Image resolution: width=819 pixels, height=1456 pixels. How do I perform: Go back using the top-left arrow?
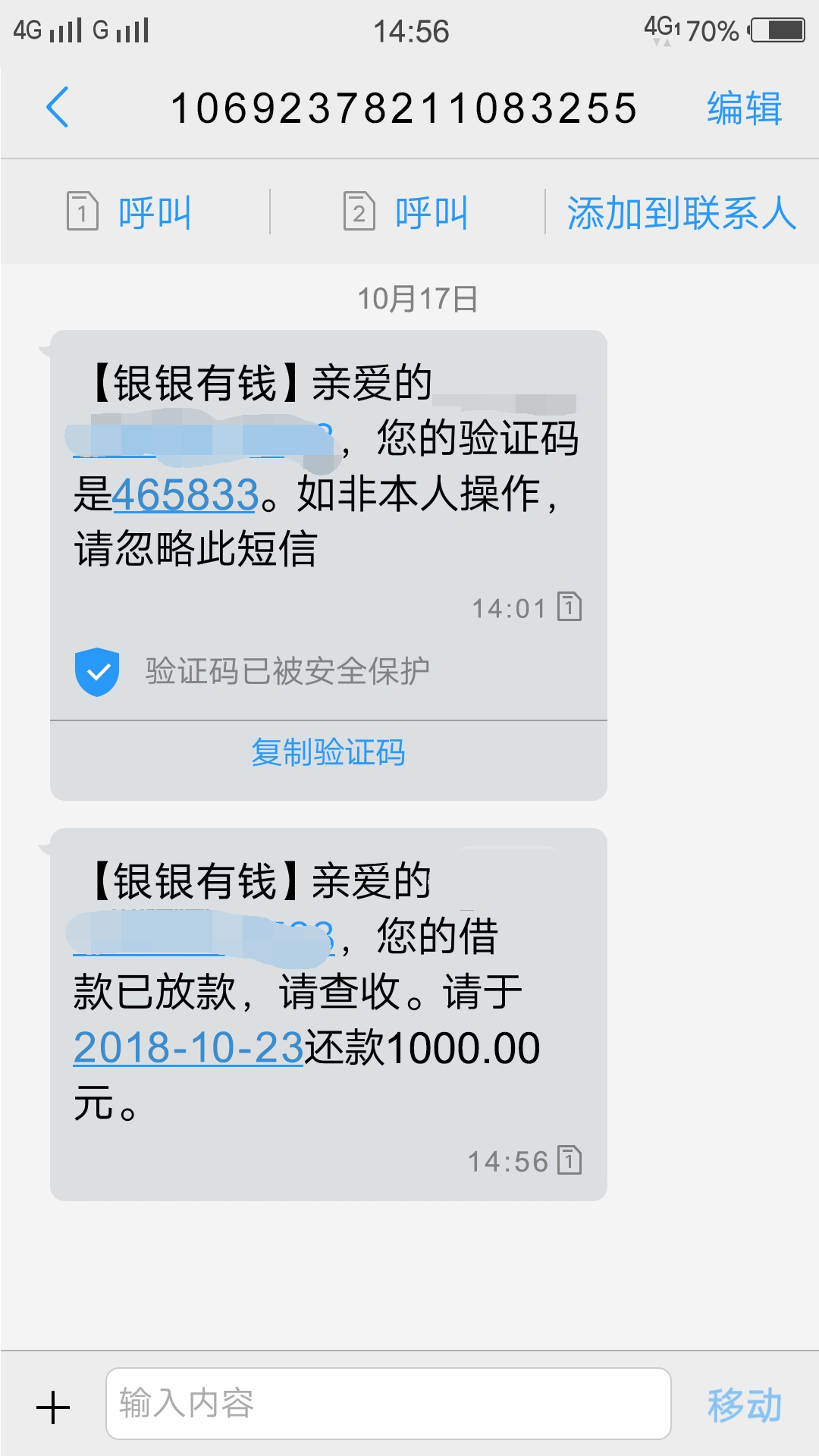click(58, 107)
